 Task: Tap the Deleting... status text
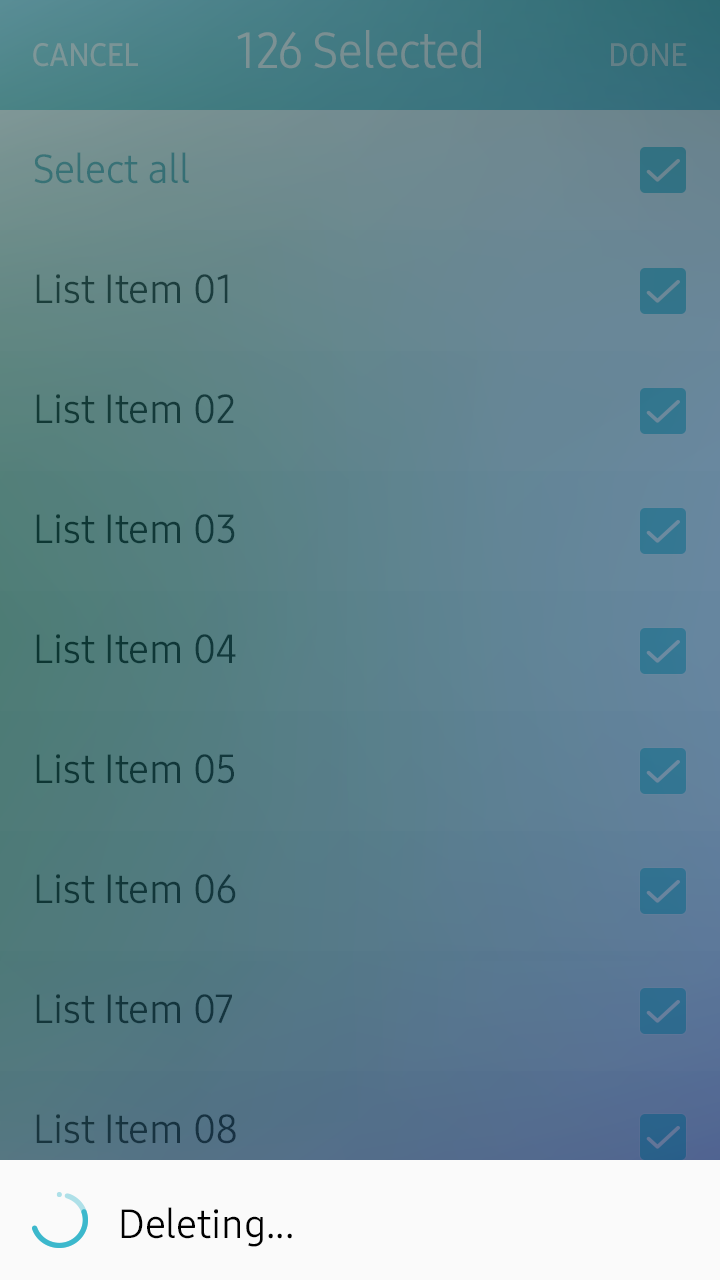pos(205,1224)
